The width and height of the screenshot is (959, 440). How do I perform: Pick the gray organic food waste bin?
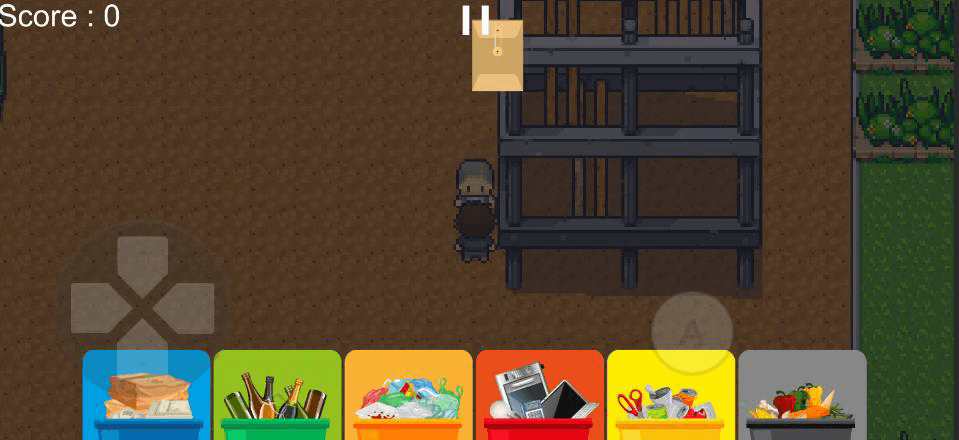tap(802, 395)
